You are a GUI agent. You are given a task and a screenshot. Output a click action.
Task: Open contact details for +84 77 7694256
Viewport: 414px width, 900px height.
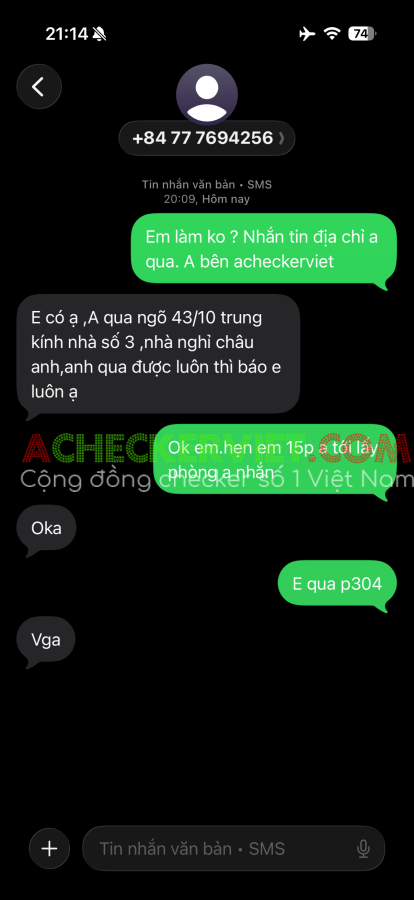207,138
